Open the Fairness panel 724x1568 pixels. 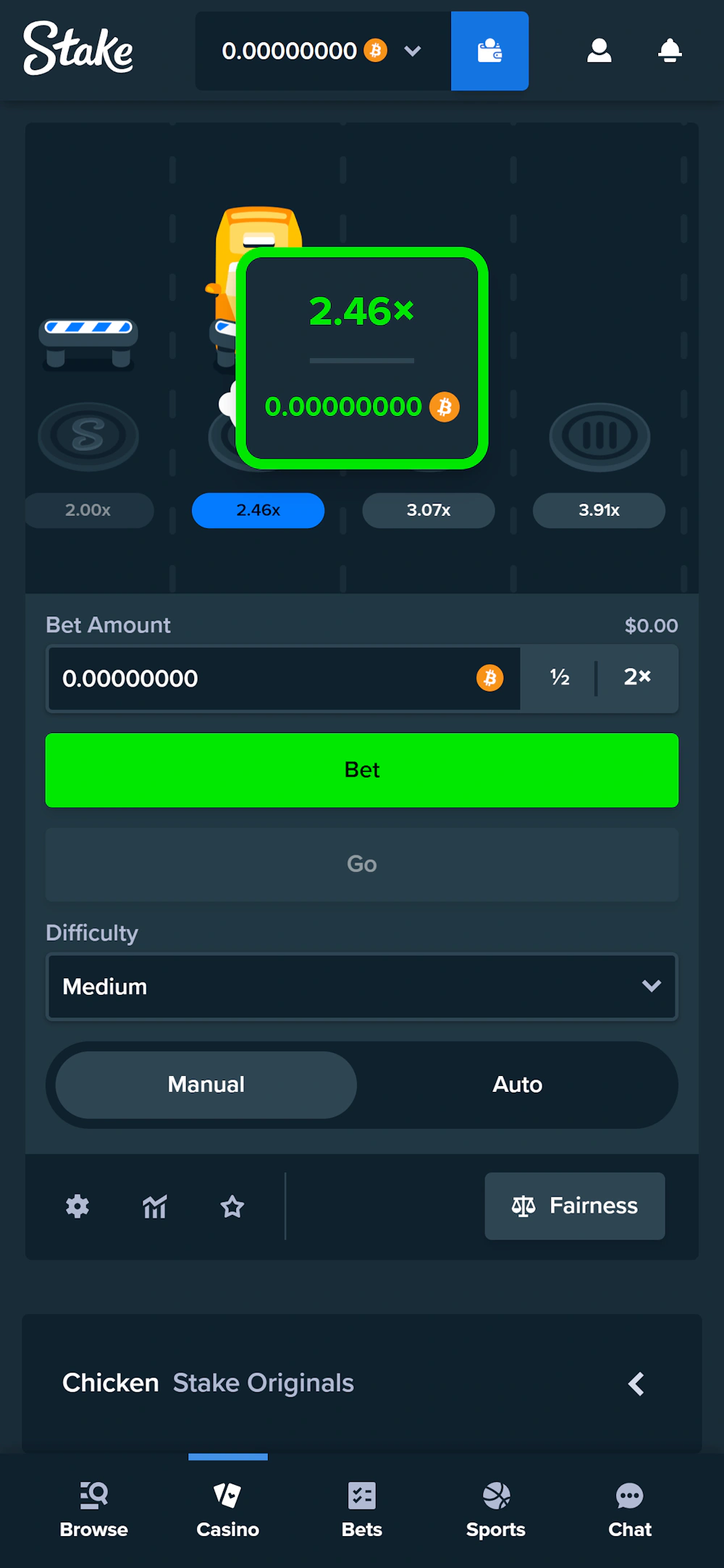(575, 1206)
